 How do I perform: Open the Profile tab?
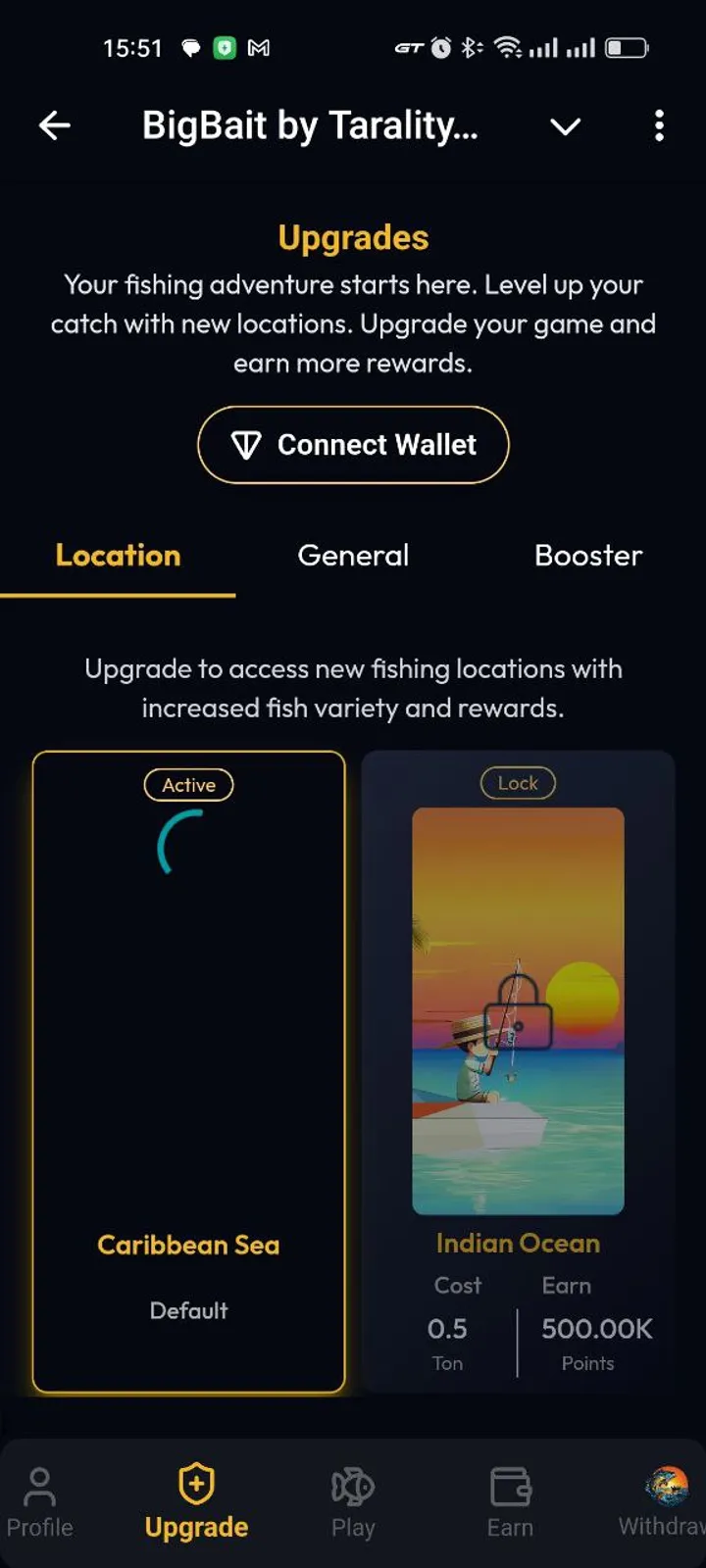[x=39, y=1502]
